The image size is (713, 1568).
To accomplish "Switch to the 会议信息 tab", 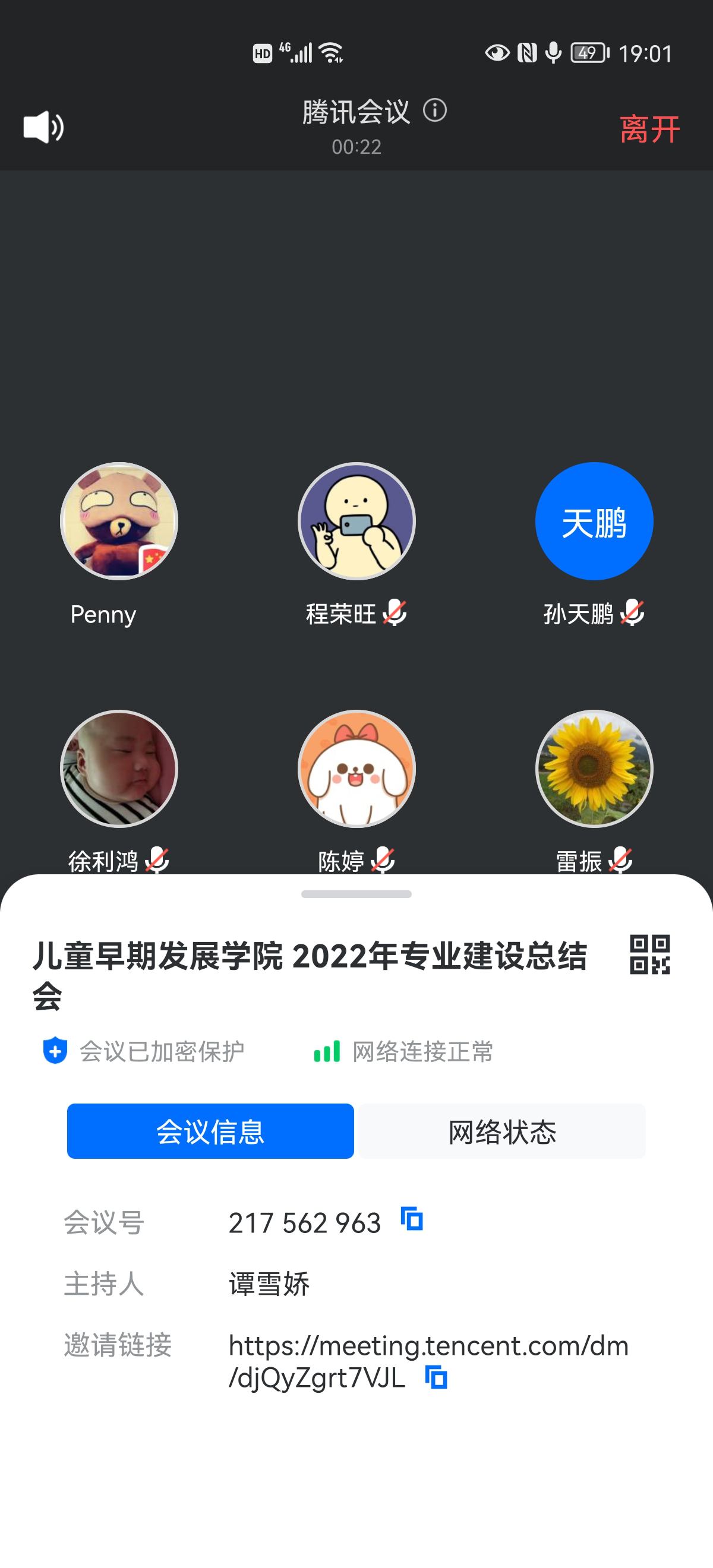I will click(x=210, y=1131).
